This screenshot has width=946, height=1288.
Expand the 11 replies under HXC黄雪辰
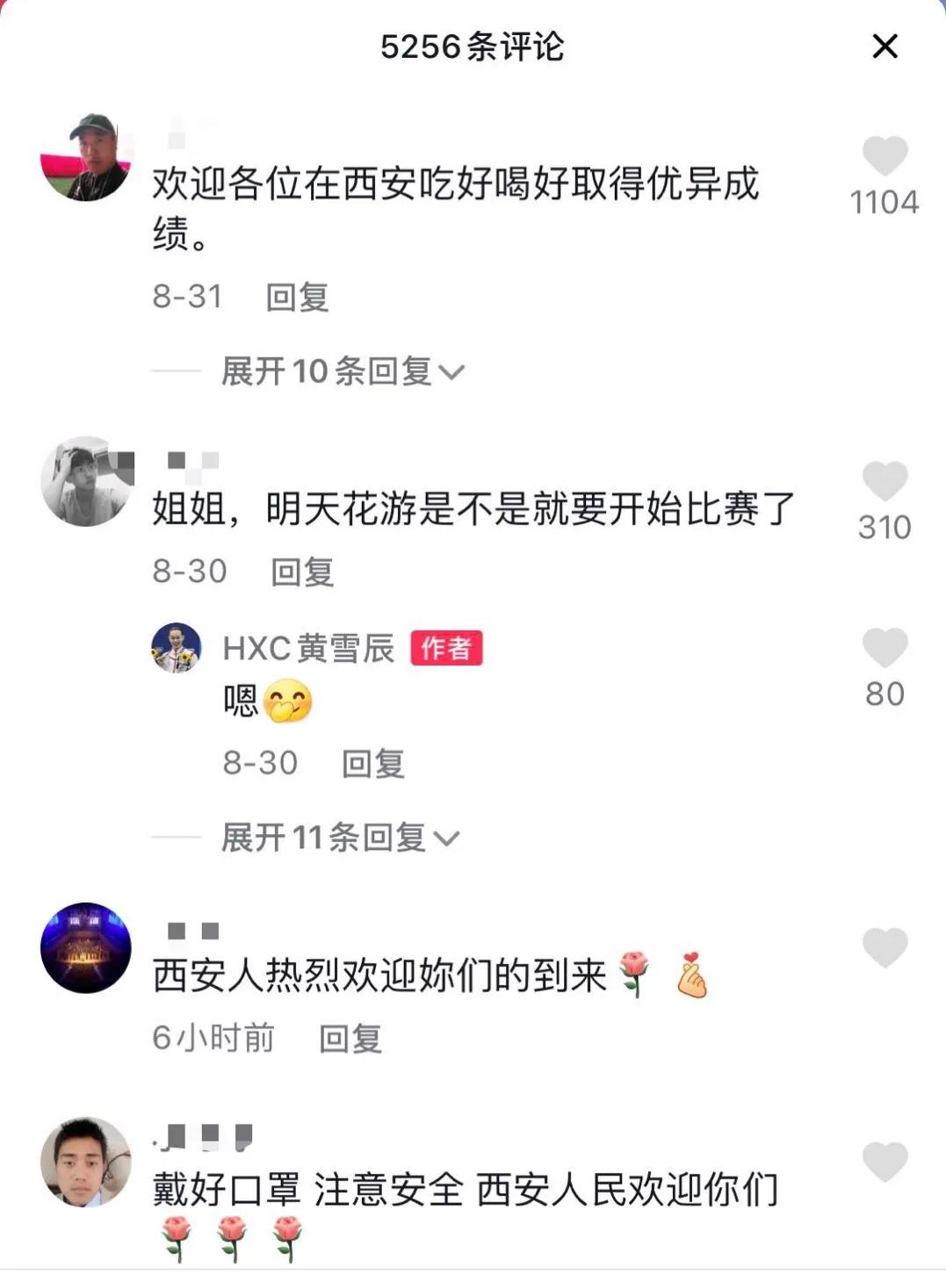[x=338, y=840]
